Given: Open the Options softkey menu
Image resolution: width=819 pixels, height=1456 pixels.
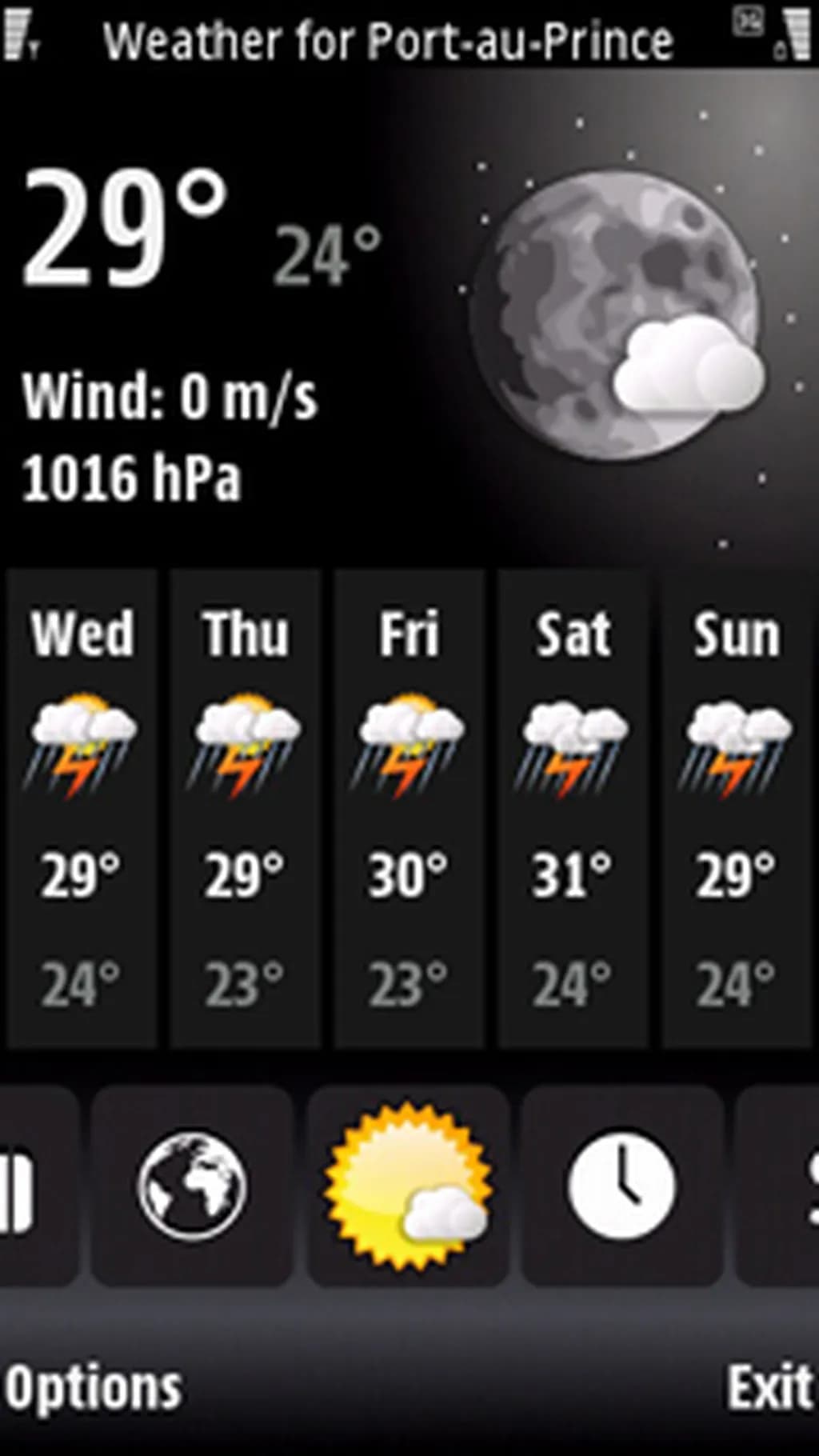Looking at the screenshot, I should coord(94,1388).
